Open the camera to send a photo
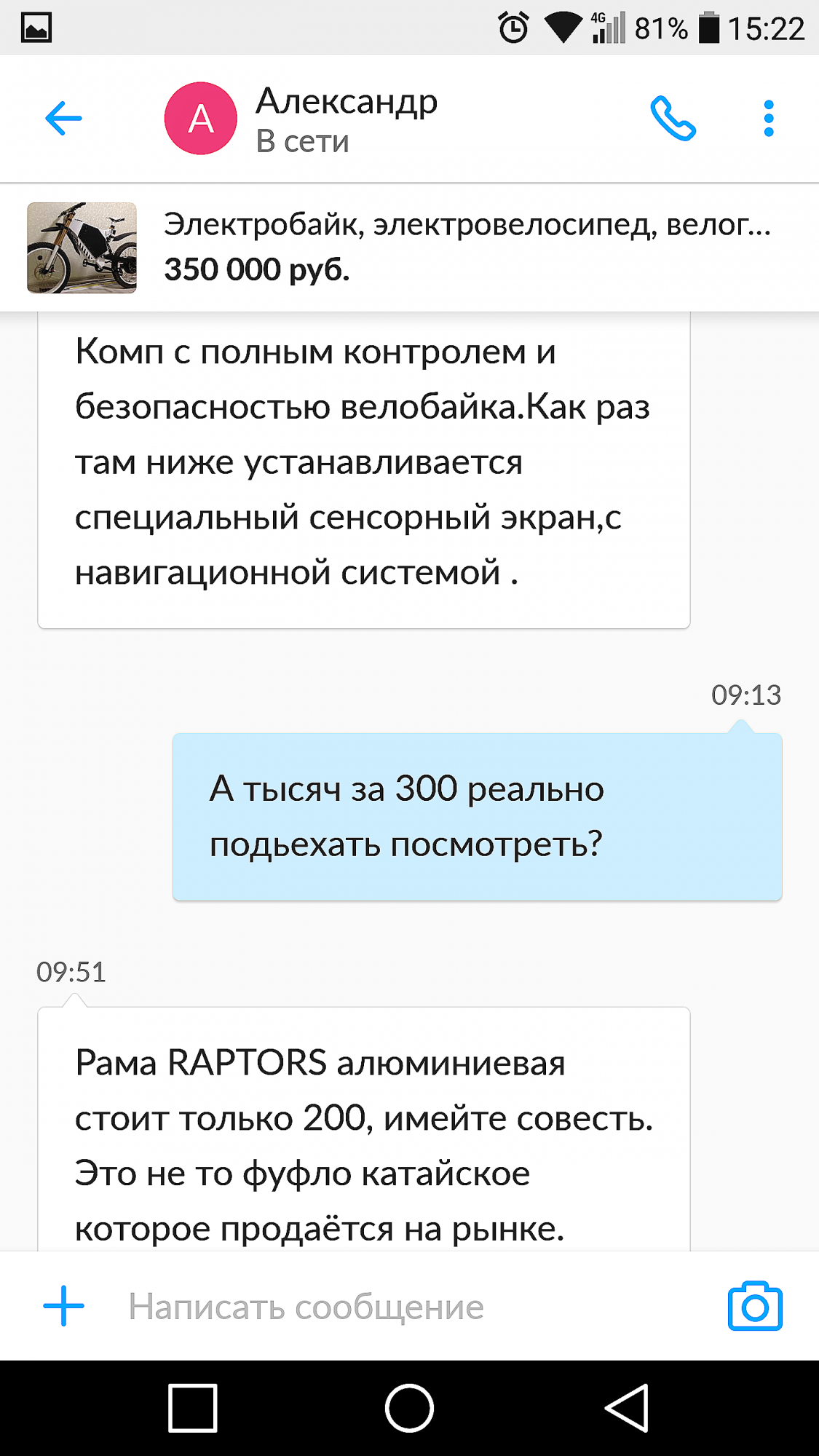Screen dimensions: 819x1456 point(755,1306)
